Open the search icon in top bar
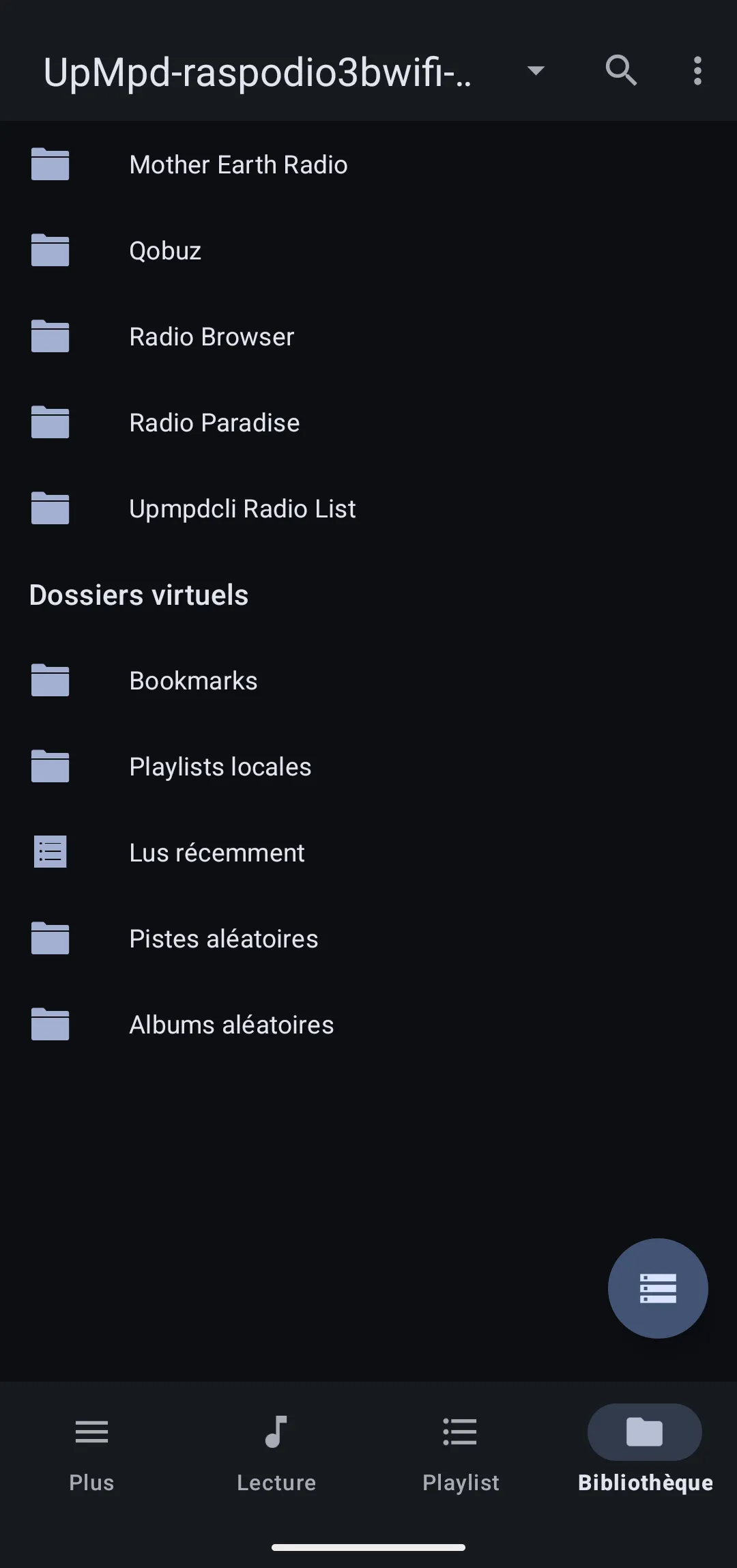 click(621, 70)
